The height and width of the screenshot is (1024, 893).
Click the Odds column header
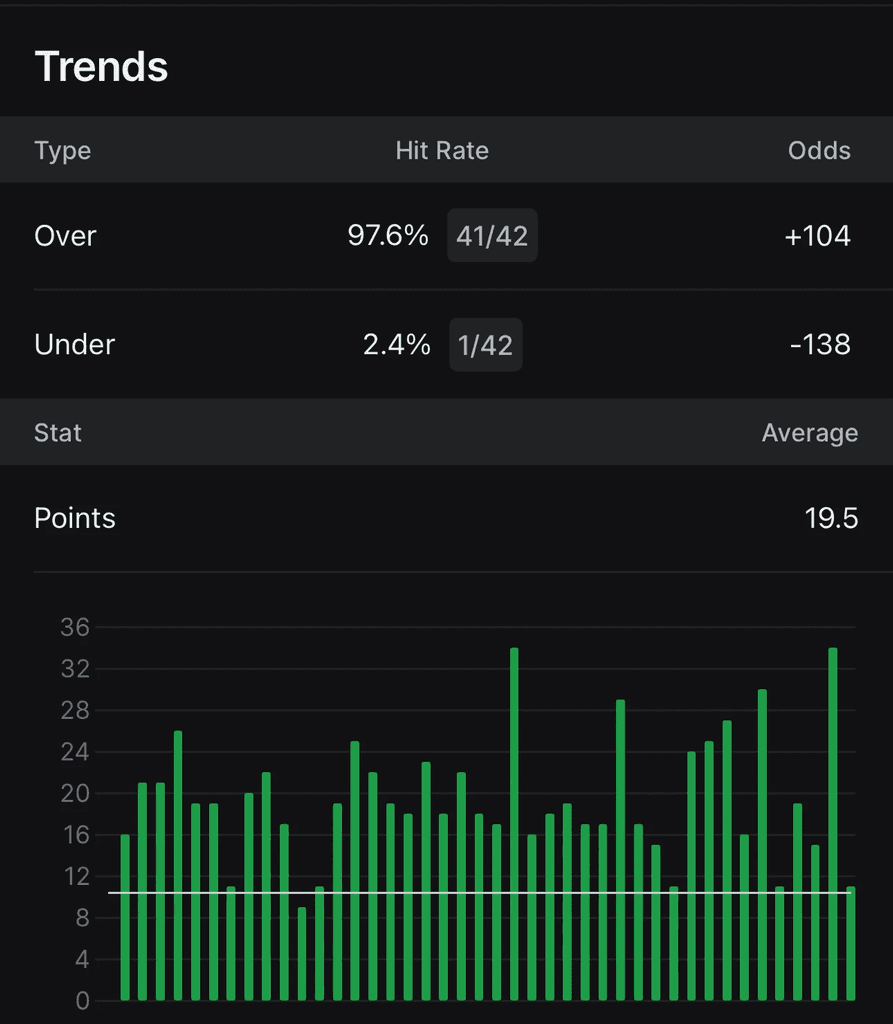[819, 150]
